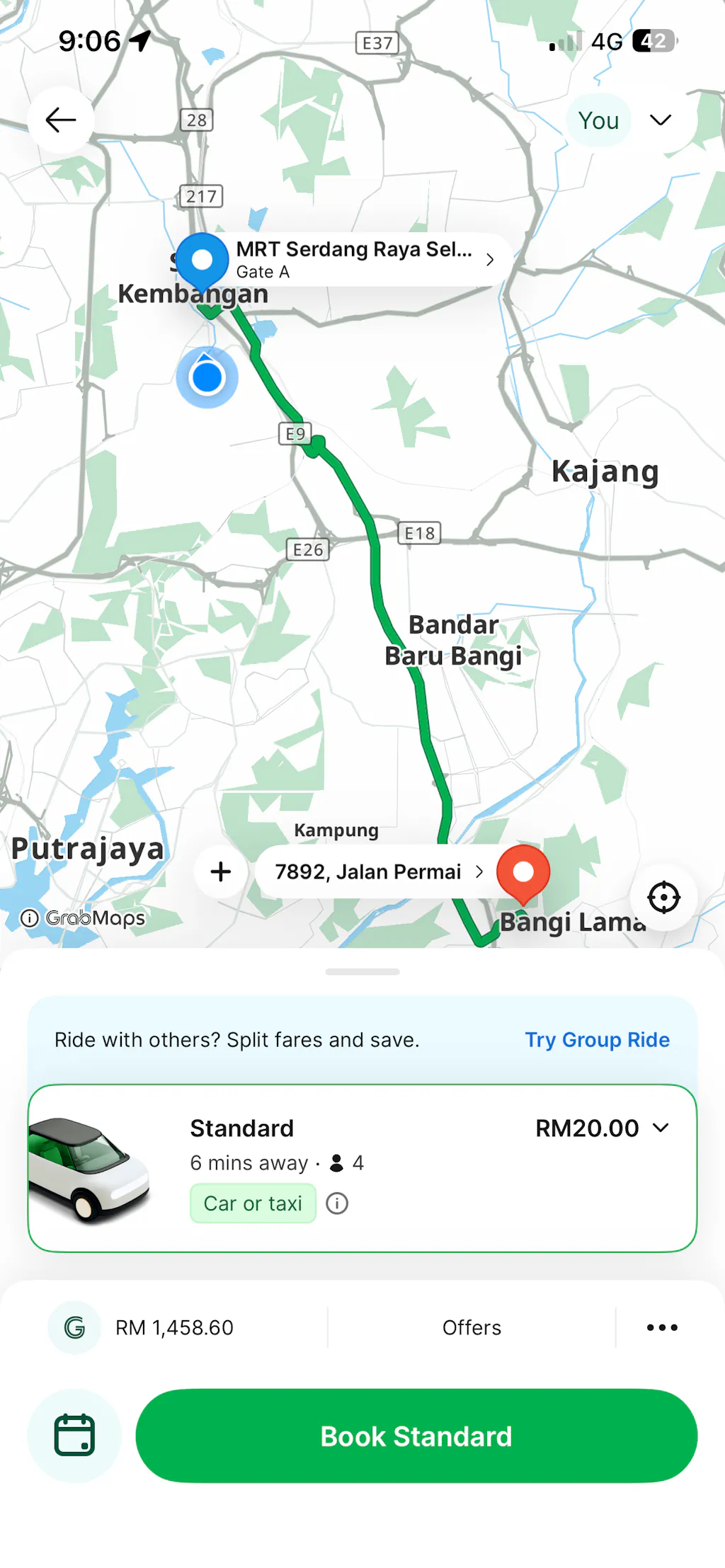Open the RM 1,458.60 payment method
The width and height of the screenshot is (725, 1568).
[x=173, y=1327]
